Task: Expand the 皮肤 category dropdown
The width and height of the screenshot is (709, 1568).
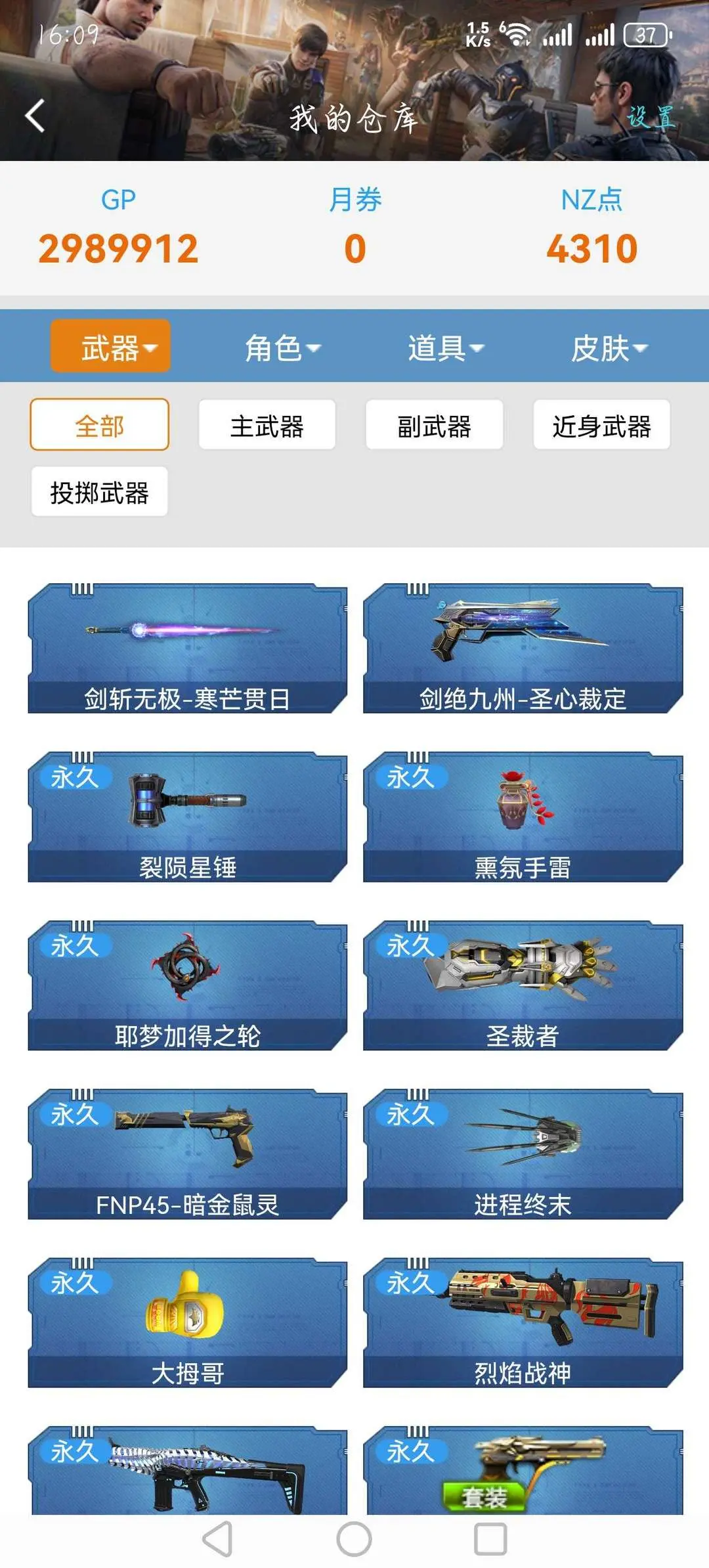Action: pos(609,347)
